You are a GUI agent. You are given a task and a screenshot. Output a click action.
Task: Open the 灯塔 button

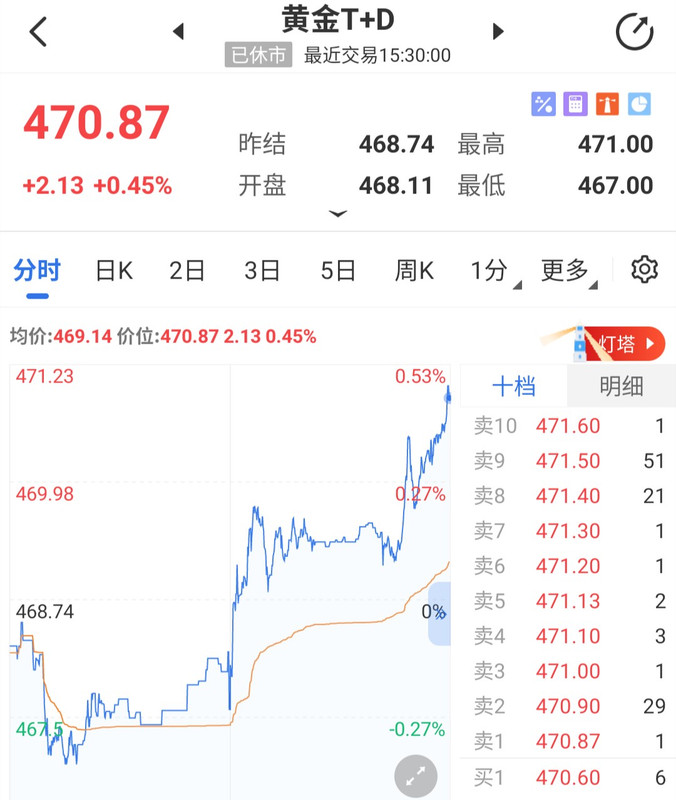point(622,344)
